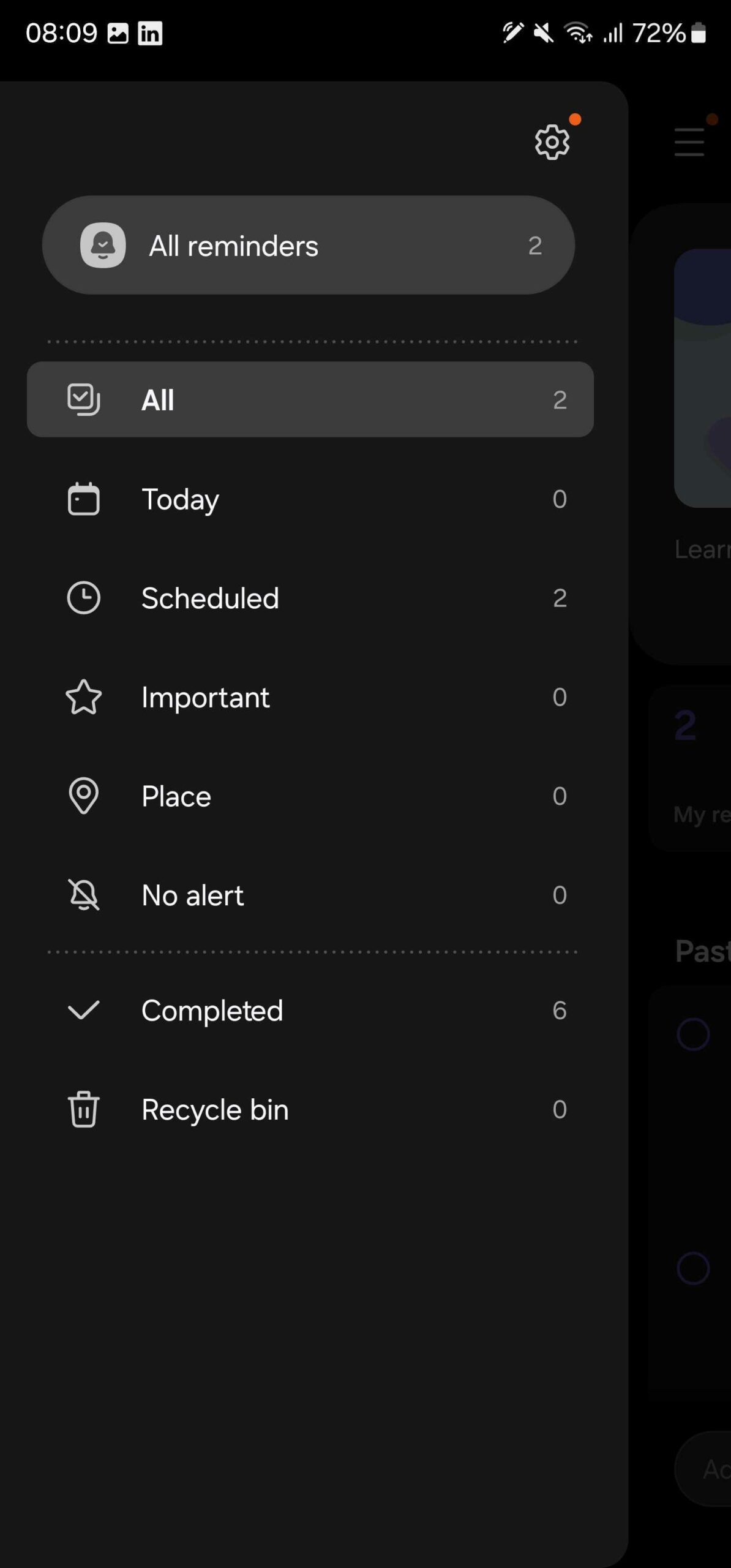
Task: Click the trash icon beside Recycle bin
Action: pos(84,1109)
